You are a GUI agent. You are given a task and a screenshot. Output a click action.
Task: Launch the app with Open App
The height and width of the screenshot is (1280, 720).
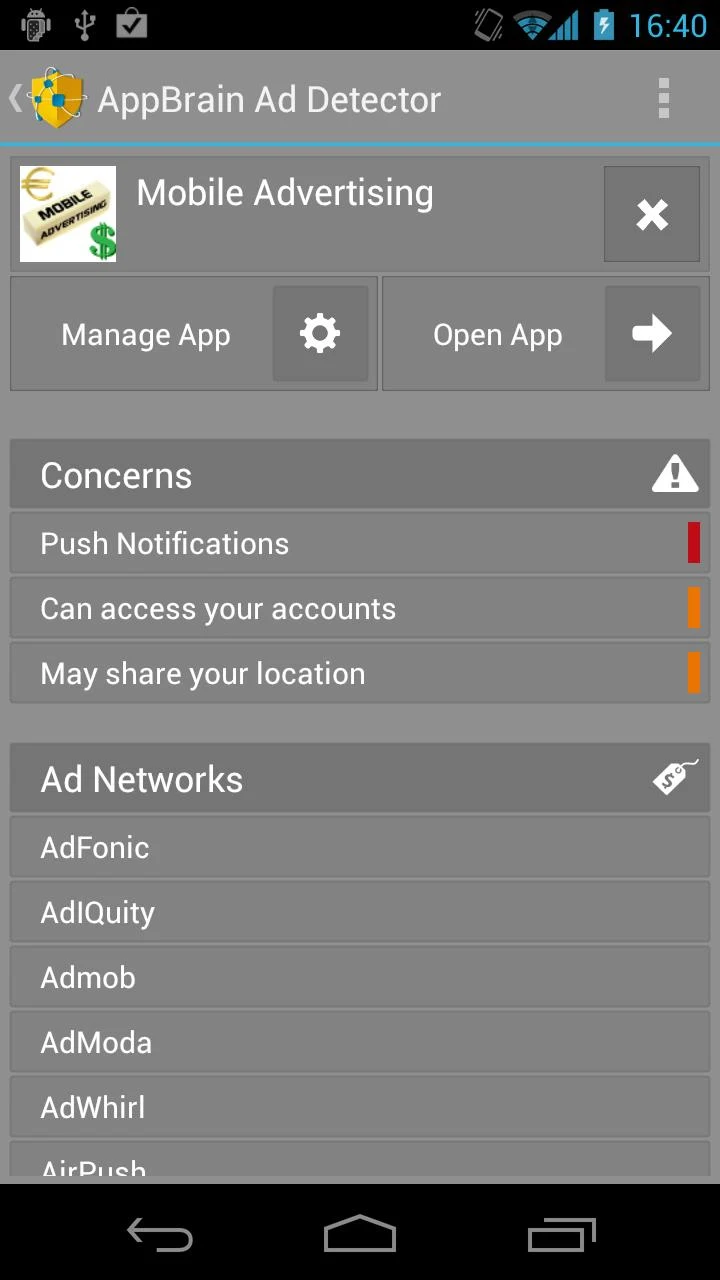546,334
